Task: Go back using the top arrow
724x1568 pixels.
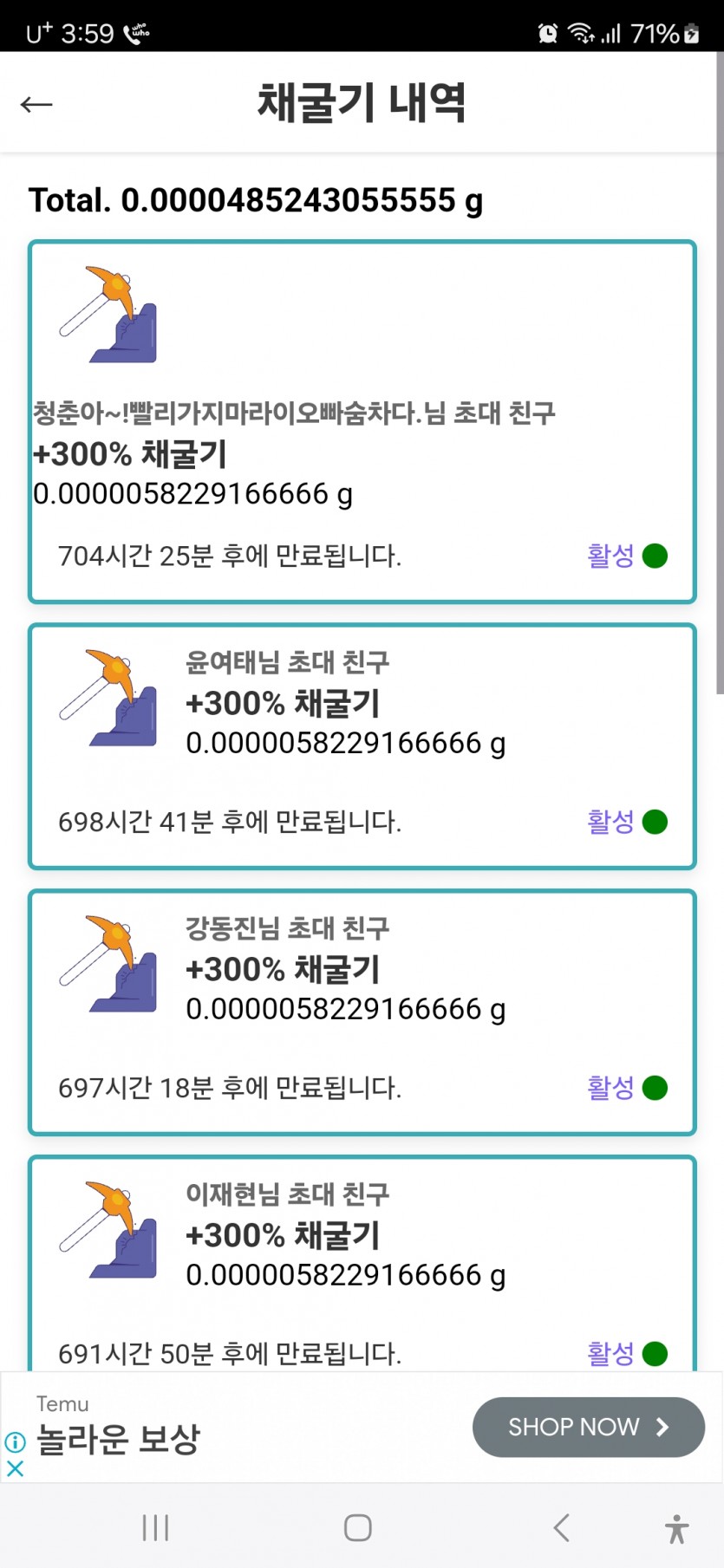Action: pos(36,104)
